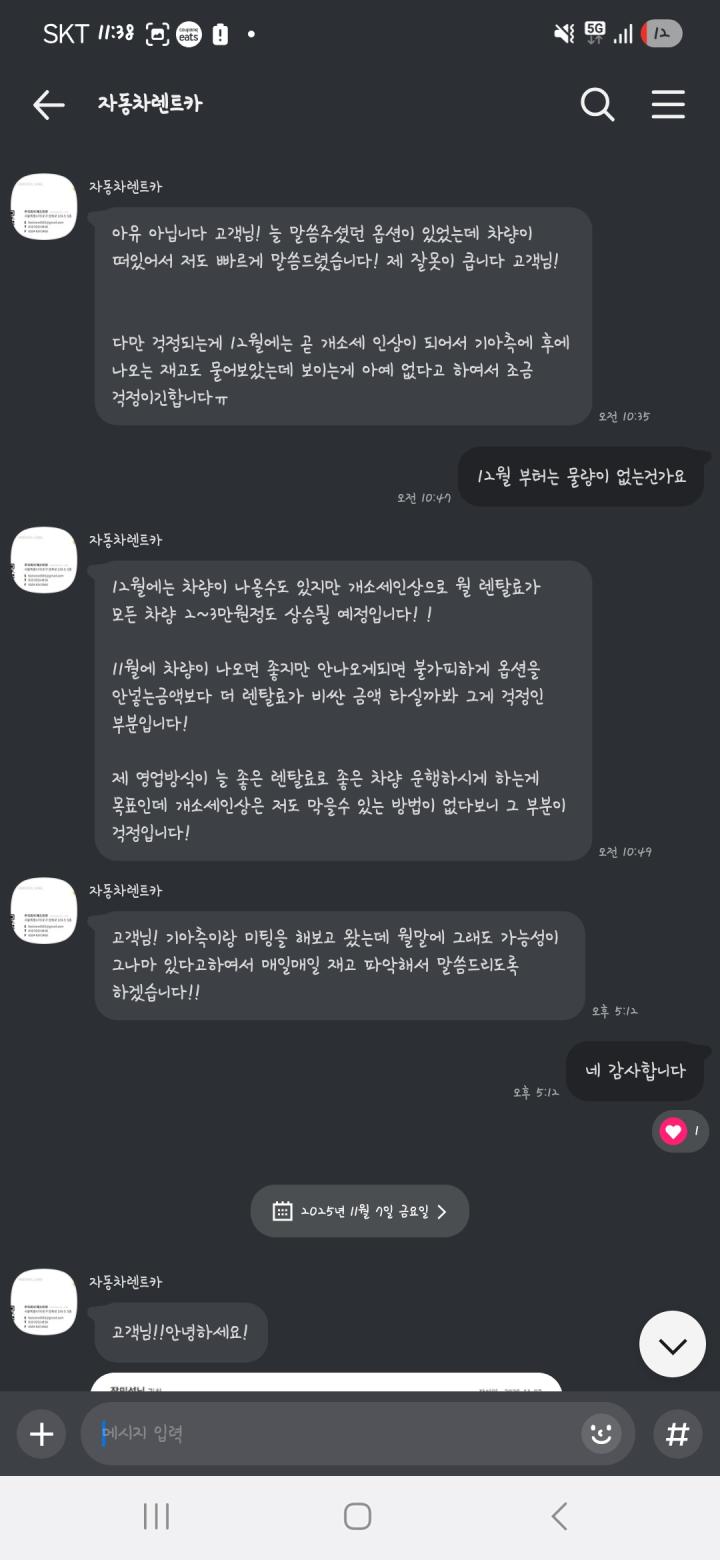Tap the Android back navigation key

pyautogui.click(x=558, y=1516)
